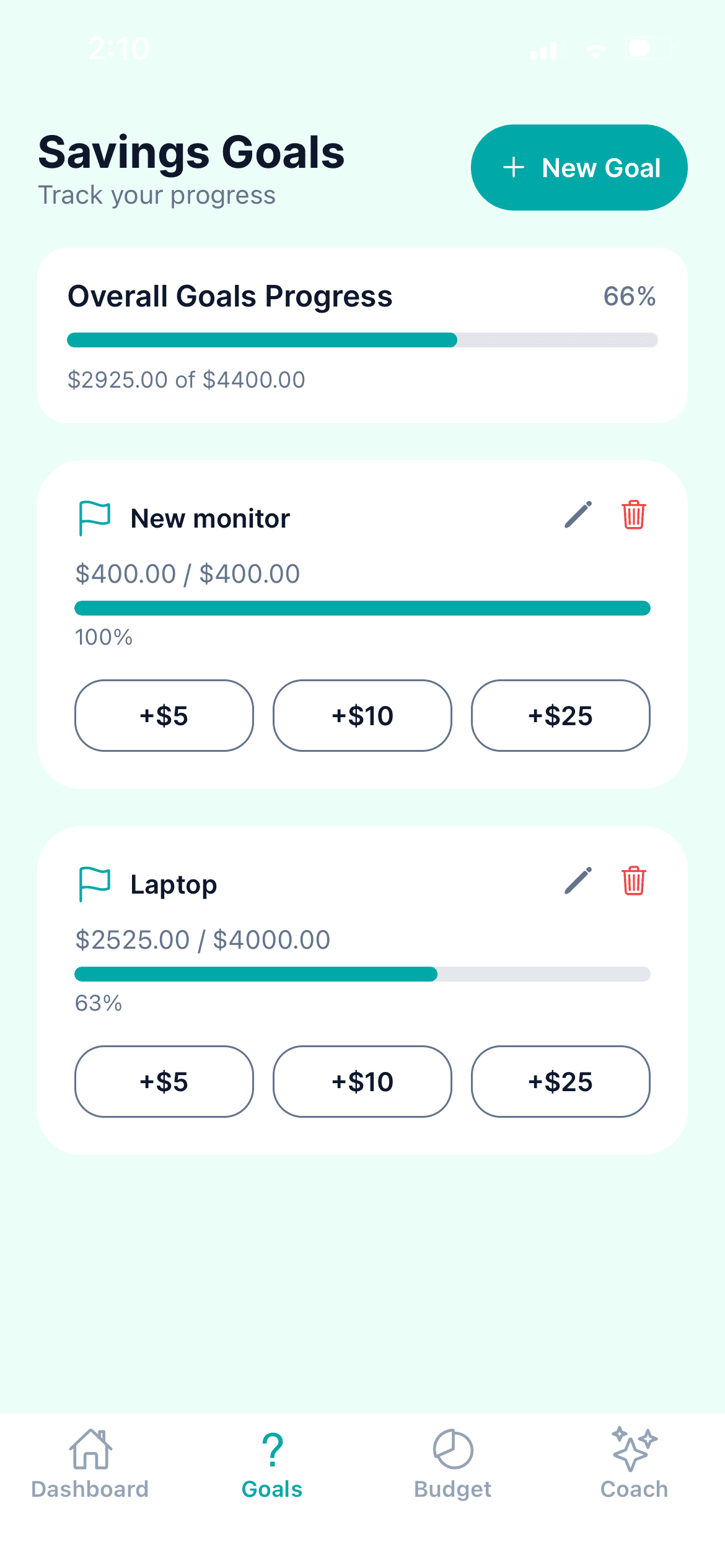Screen dimensions: 725x1568
Task: Open the Budget tab
Action: (453, 1465)
